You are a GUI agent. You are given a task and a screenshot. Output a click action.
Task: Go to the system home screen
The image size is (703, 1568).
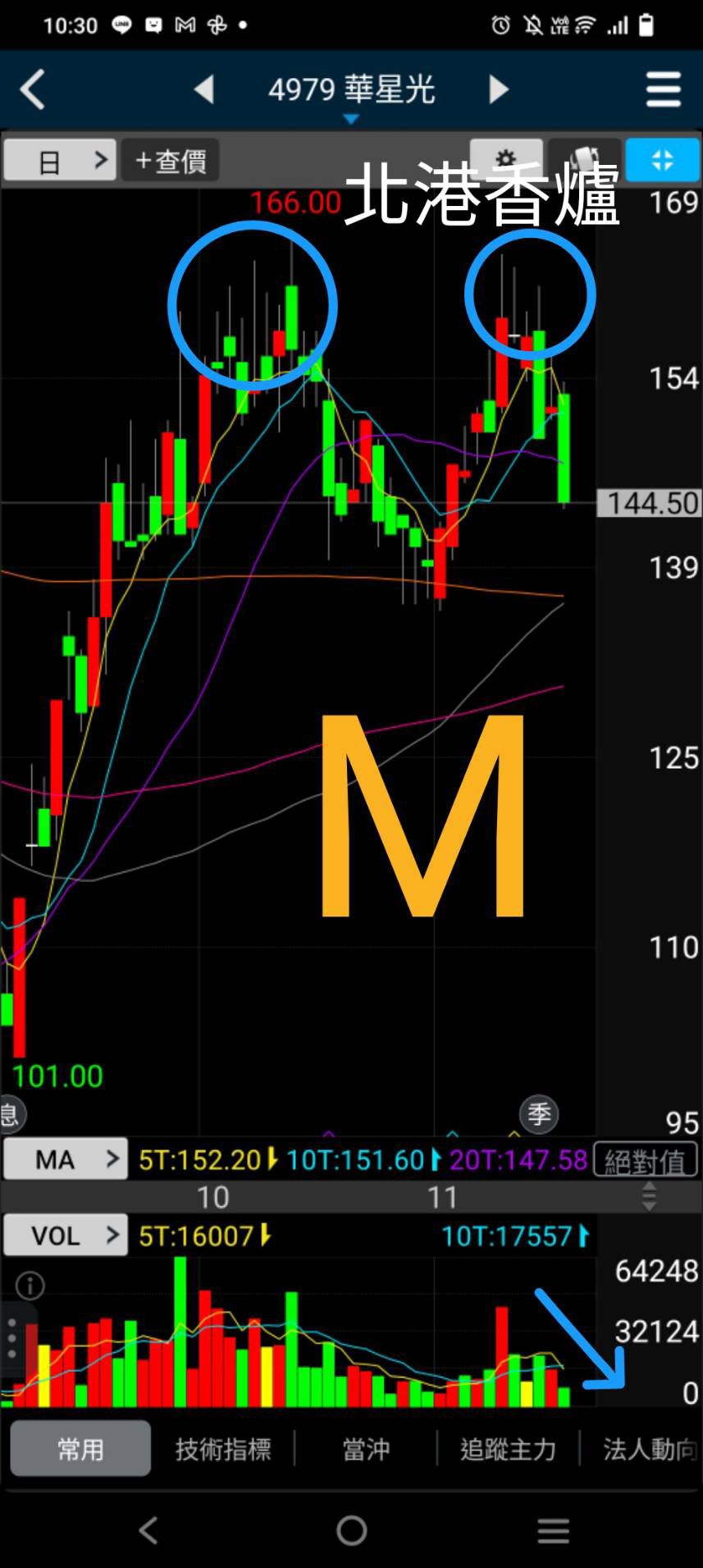tap(351, 1530)
